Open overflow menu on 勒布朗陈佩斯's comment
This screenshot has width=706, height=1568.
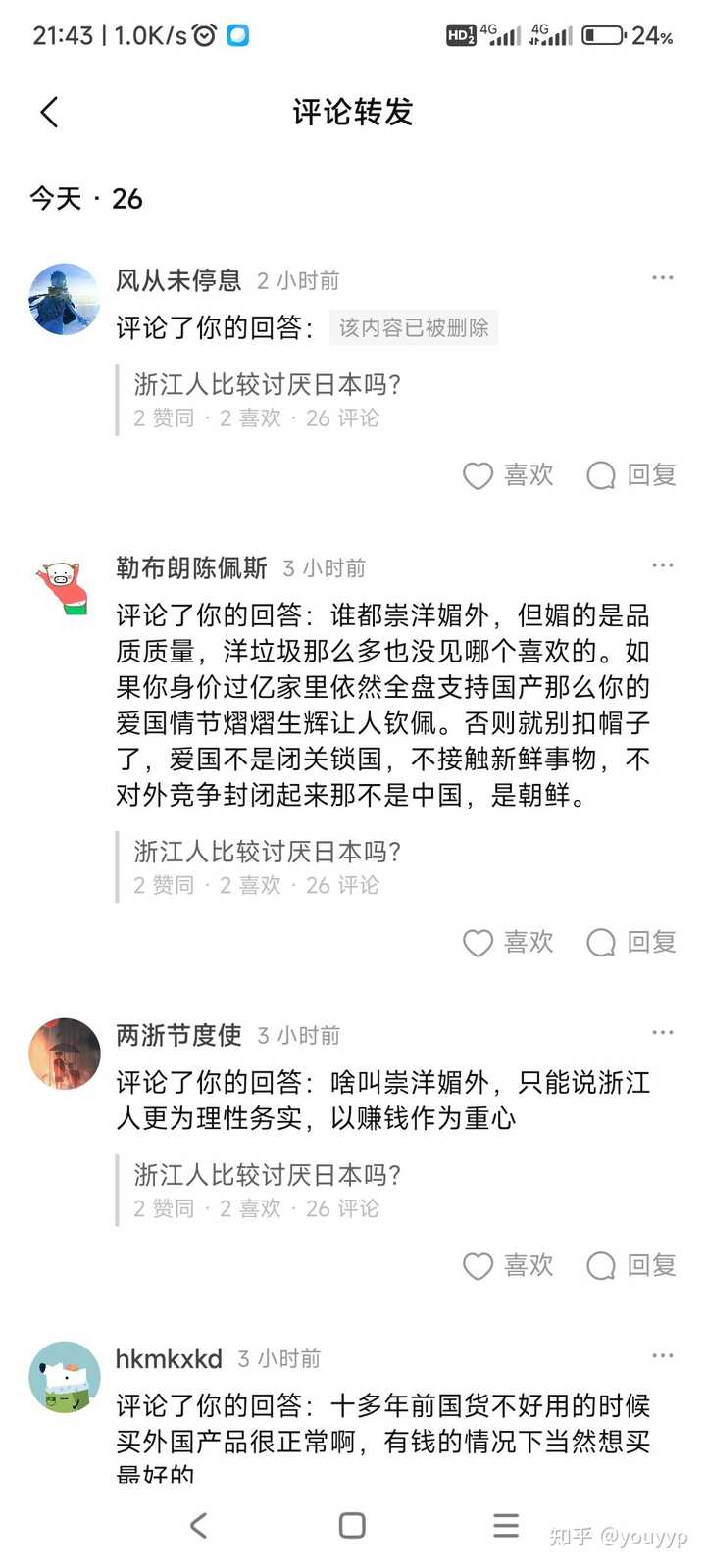(x=663, y=565)
